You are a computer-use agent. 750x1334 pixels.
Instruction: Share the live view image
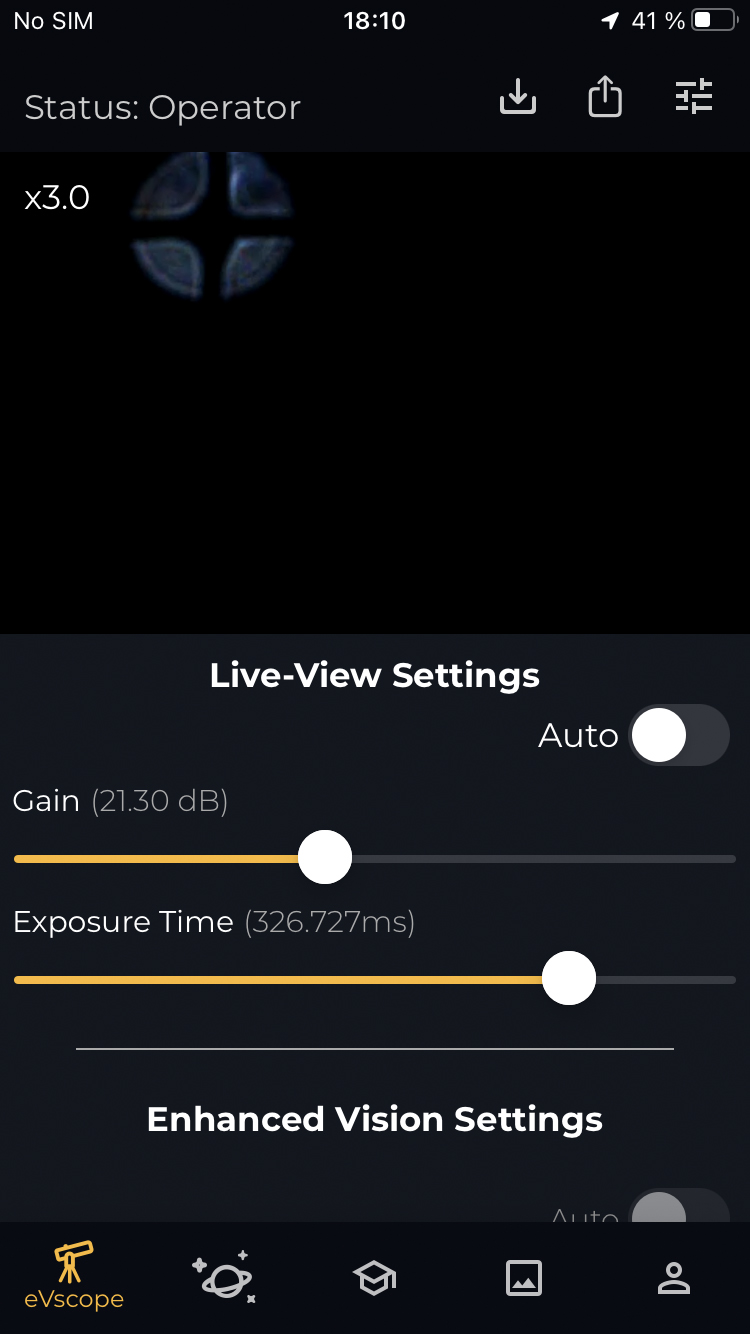pos(605,97)
